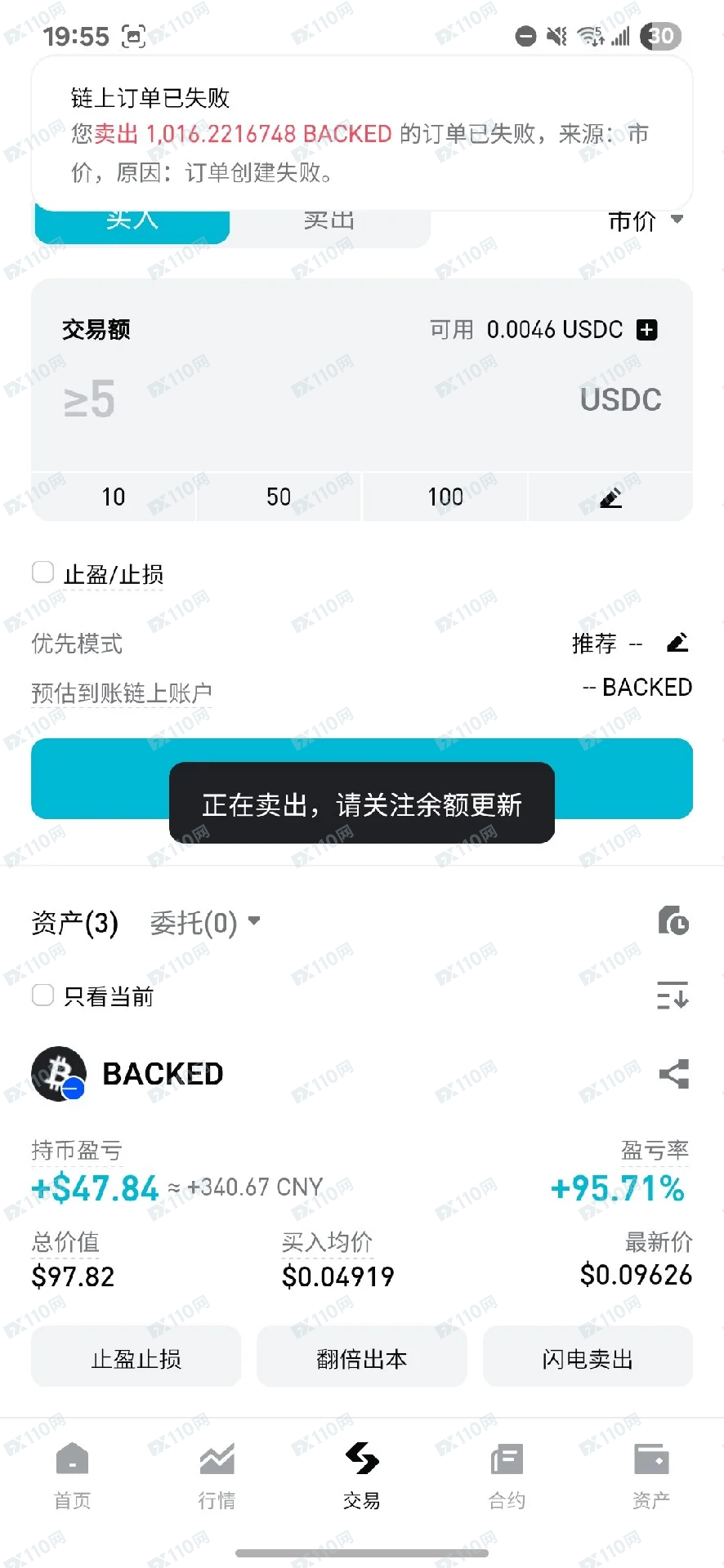Open the 市价 order type dropdown
Screen dimensions: 724x1568
click(645, 220)
